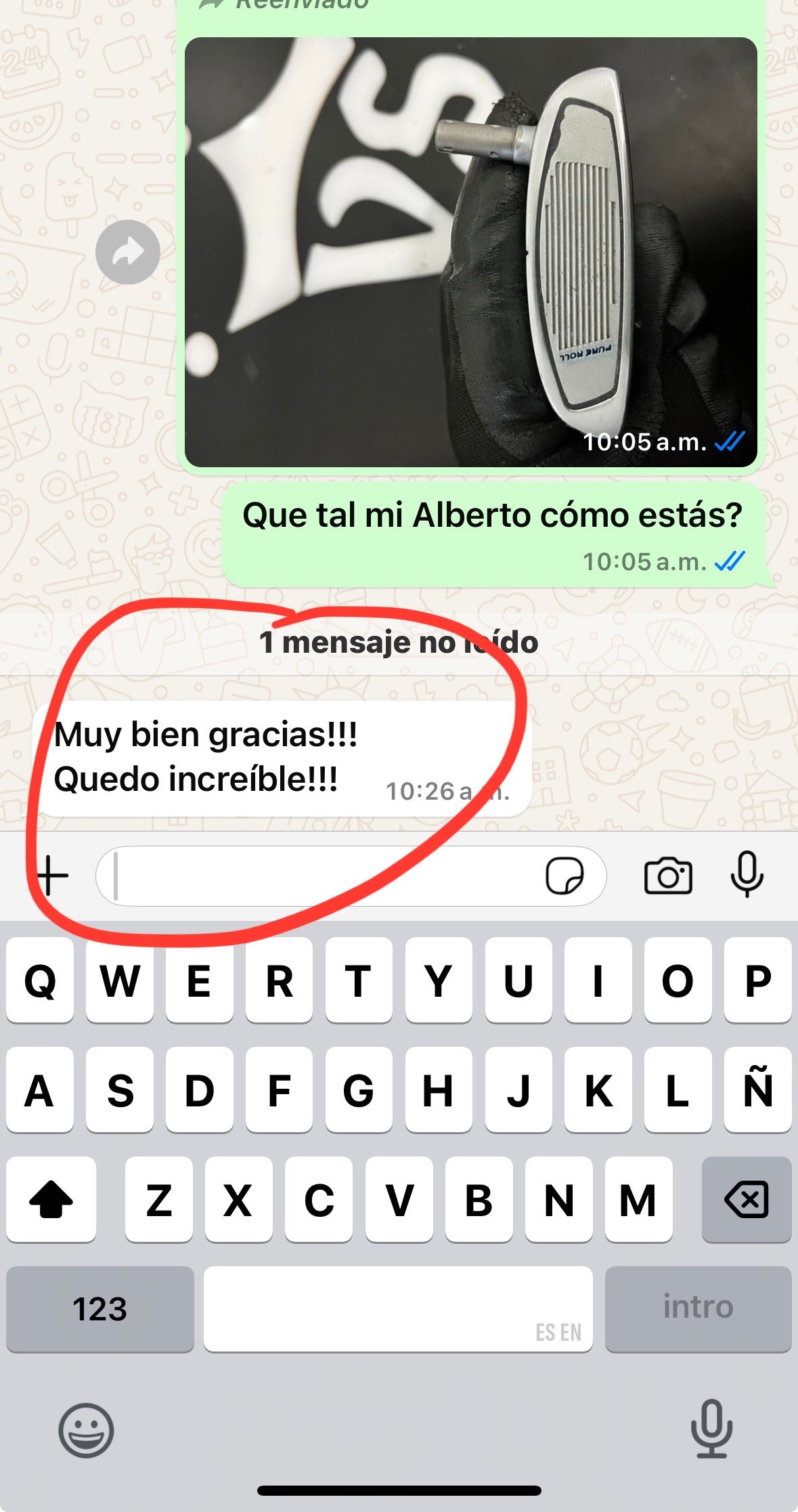Open the sticker picker
This screenshot has height=1512, width=798.
pyautogui.click(x=564, y=876)
